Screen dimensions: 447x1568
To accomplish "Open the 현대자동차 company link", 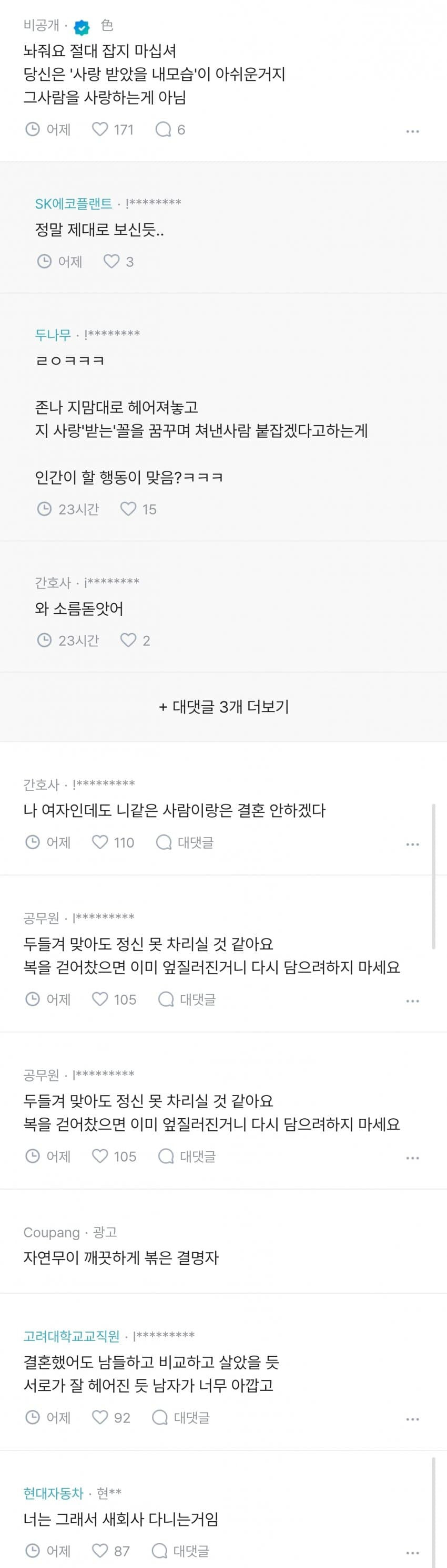I will click(53, 1493).
